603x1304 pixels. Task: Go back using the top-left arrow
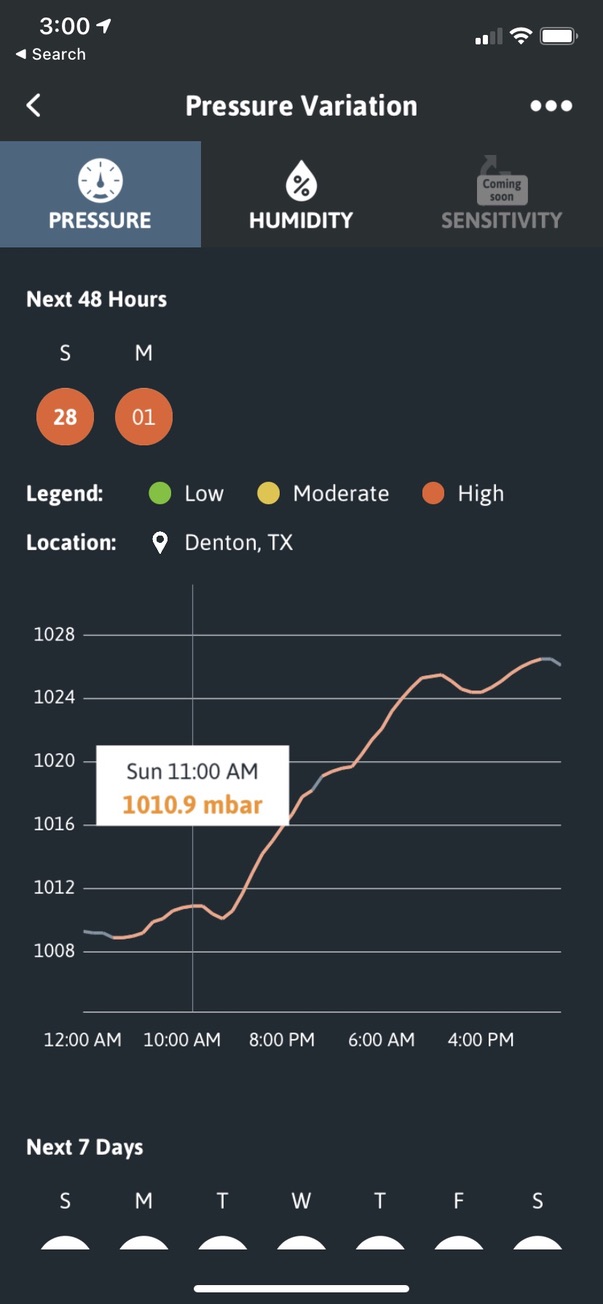(x=34, y=106)
